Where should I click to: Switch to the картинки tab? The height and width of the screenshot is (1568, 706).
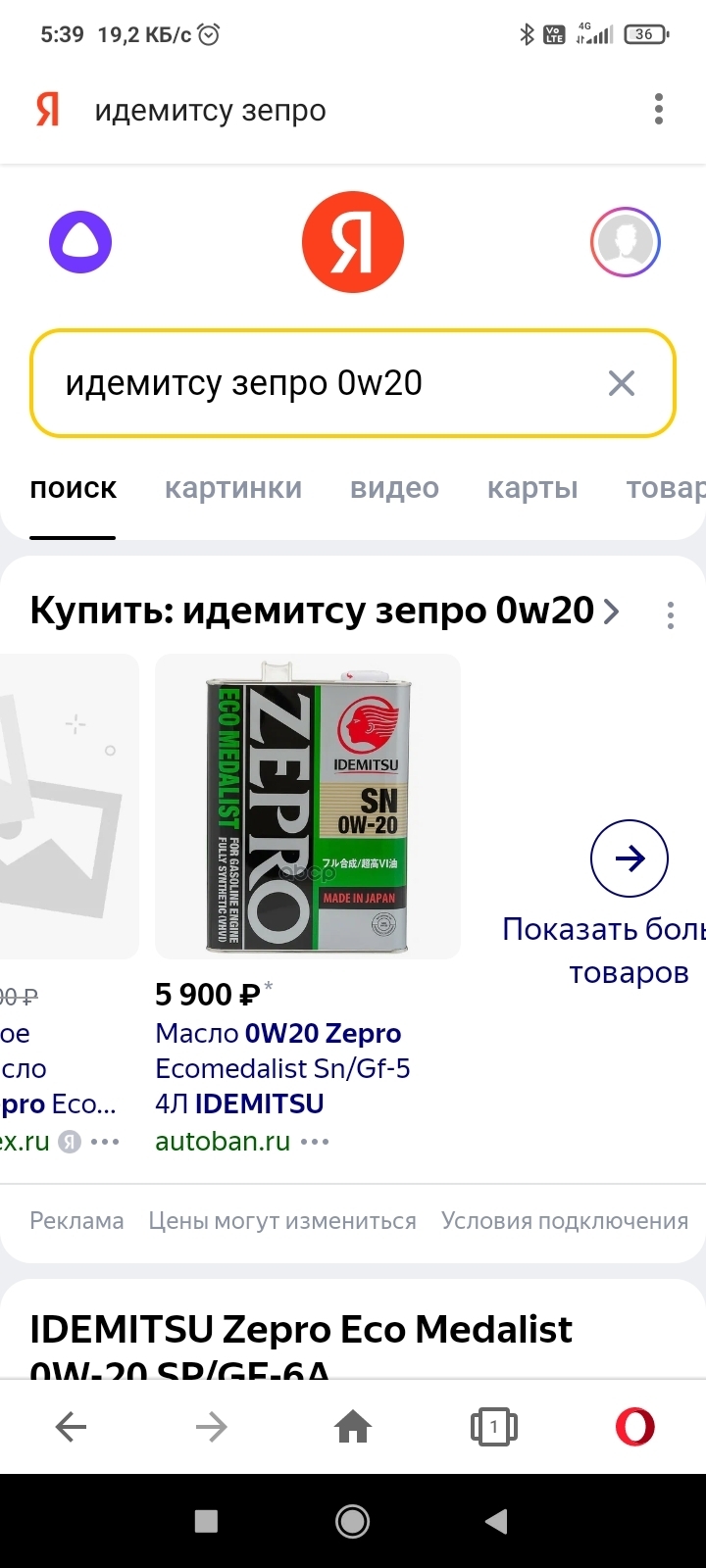point(233,488)
